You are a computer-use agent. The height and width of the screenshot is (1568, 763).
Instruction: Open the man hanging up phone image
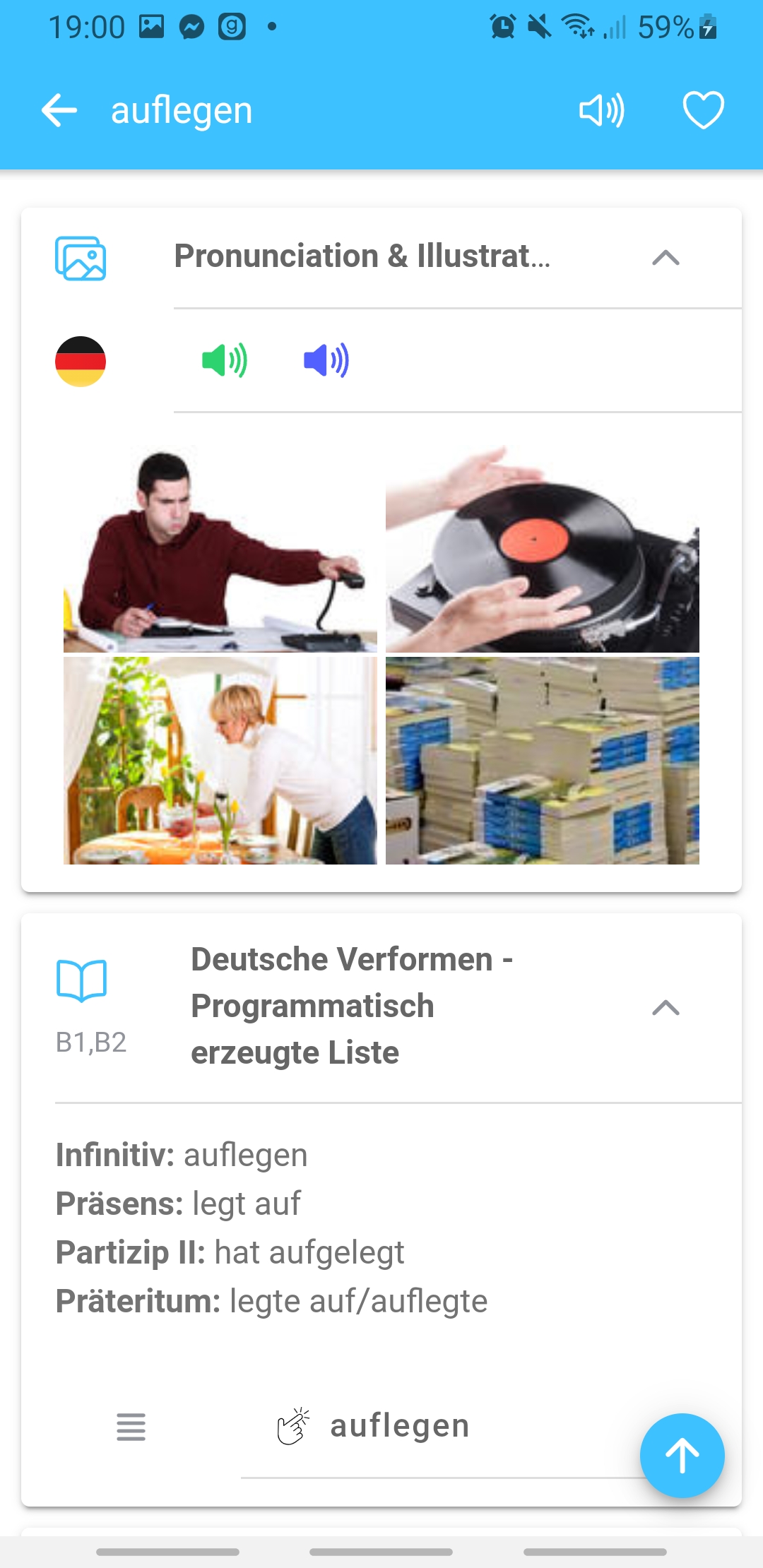pos(220,549)
